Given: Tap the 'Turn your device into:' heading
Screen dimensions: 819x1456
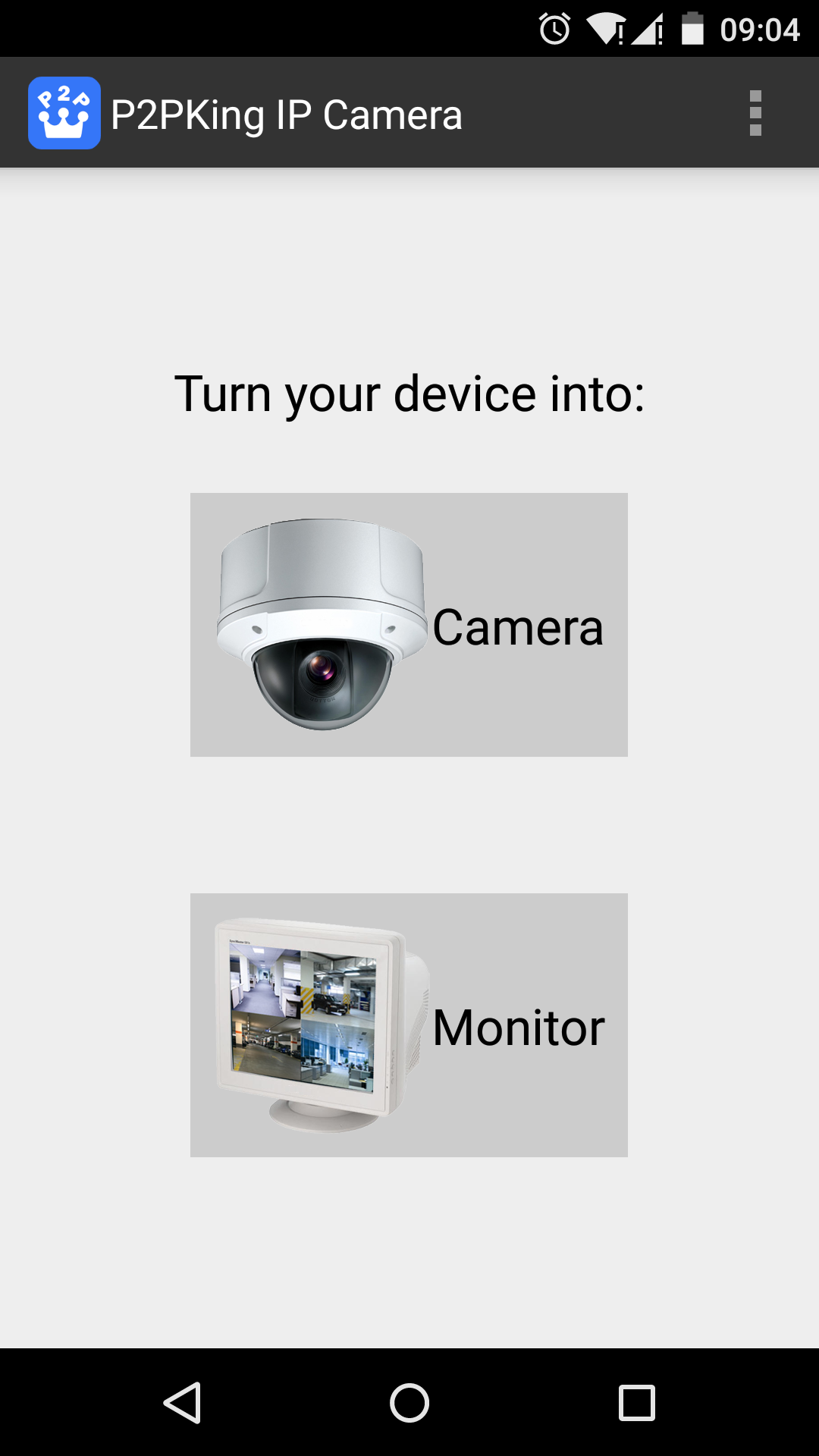Looking at the screenshot, I should click(409, 392).
